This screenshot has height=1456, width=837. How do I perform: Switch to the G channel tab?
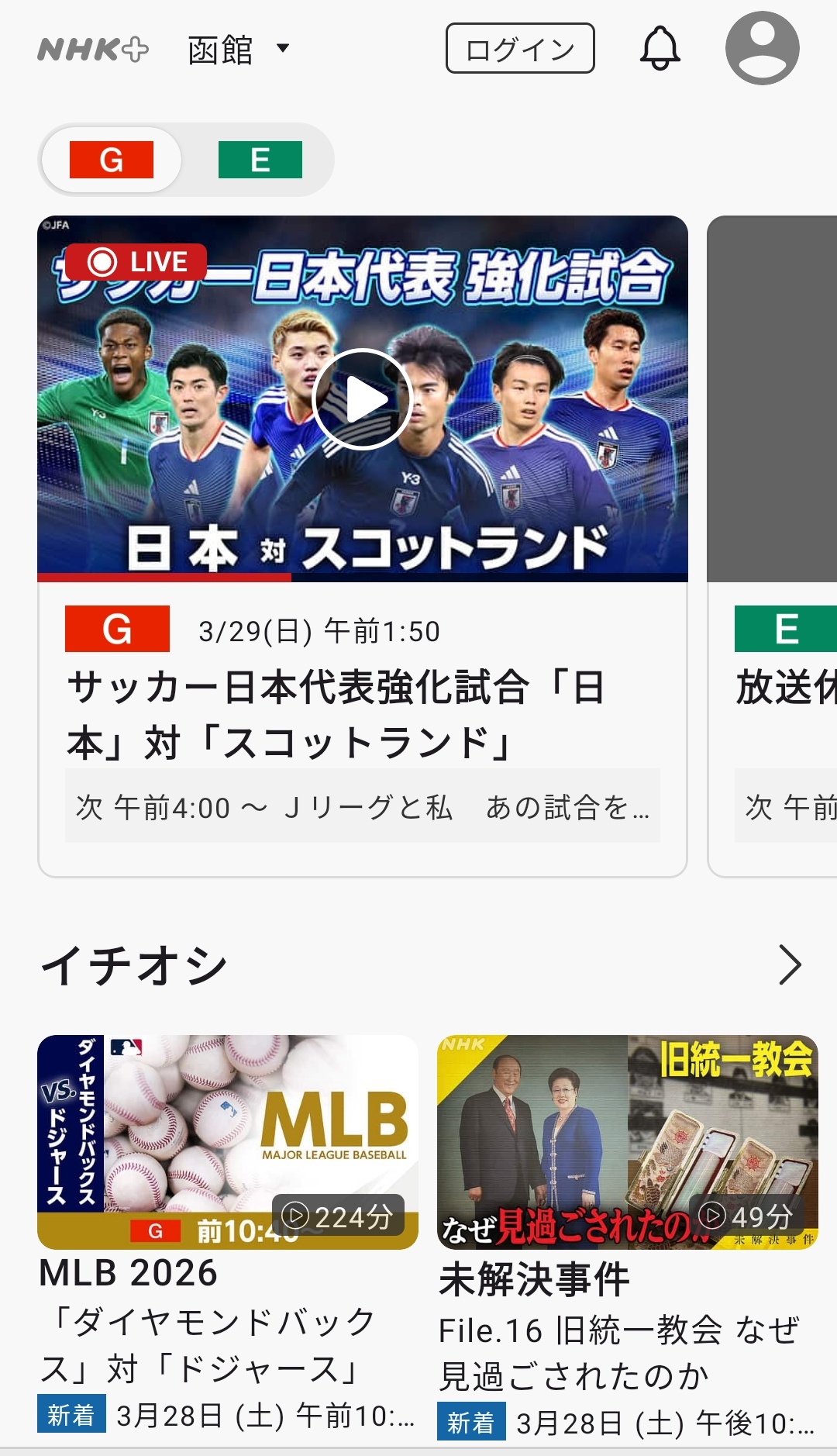click(x=112, y=160)
